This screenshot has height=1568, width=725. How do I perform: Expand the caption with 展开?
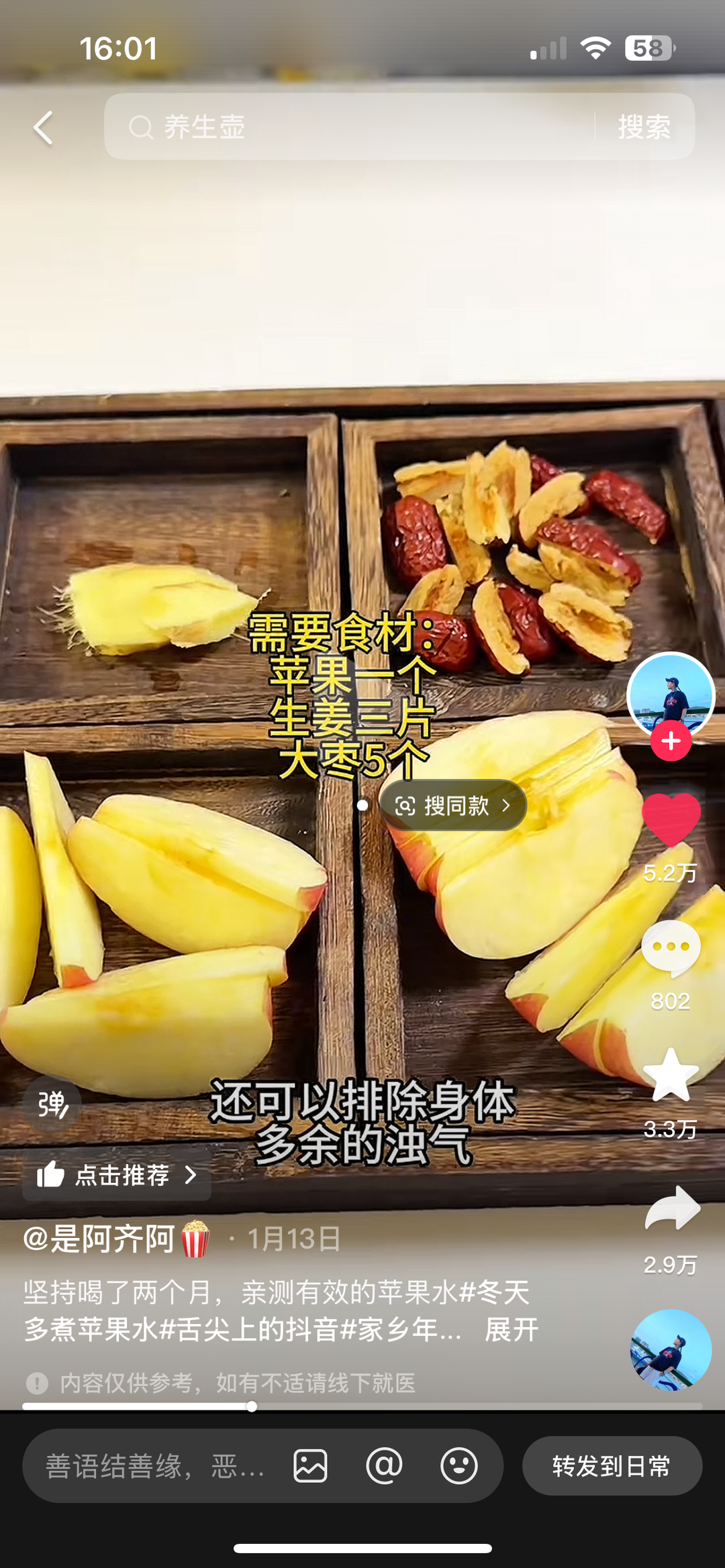click(512, 1329)
